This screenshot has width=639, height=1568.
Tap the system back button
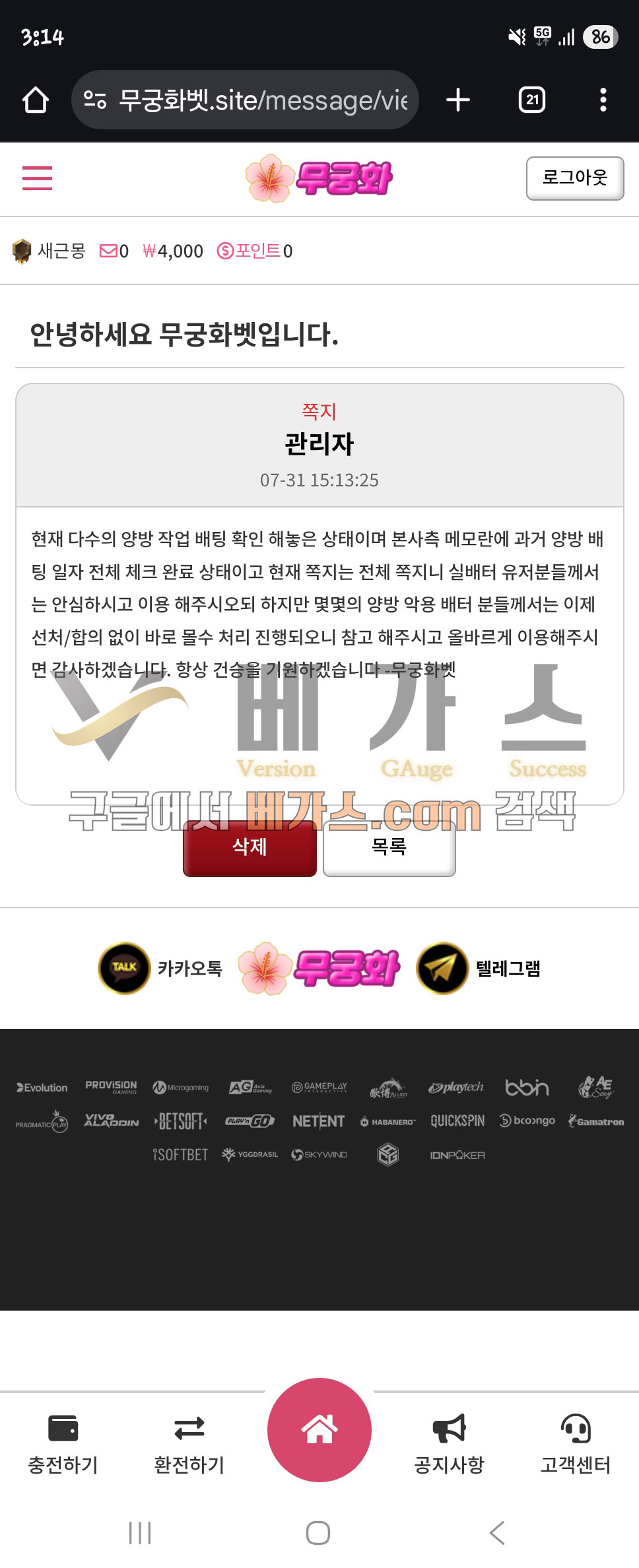(497, 1532)
